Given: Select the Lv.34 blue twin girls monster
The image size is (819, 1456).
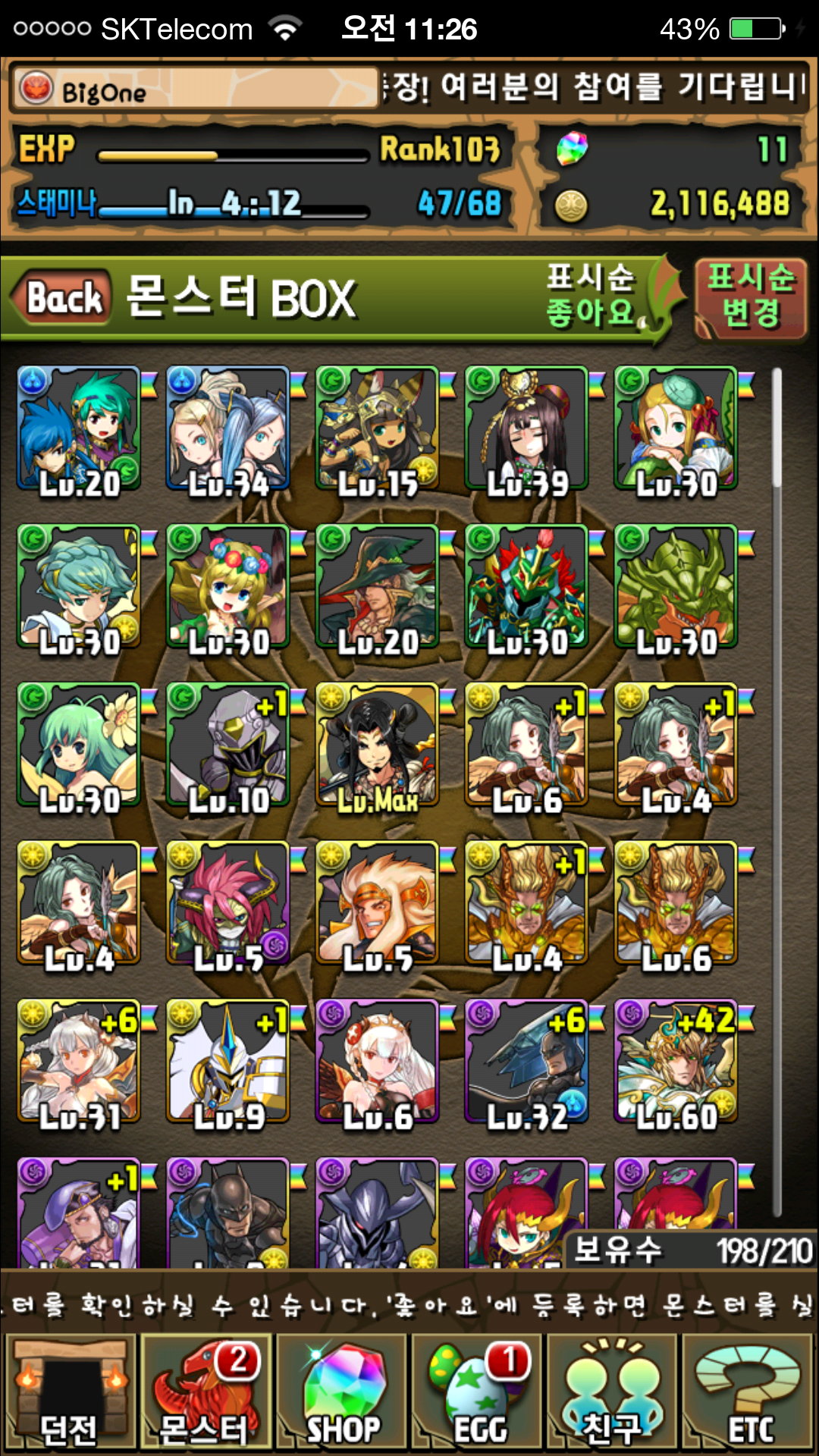Looking at the screenshot, I should (228, 428).
